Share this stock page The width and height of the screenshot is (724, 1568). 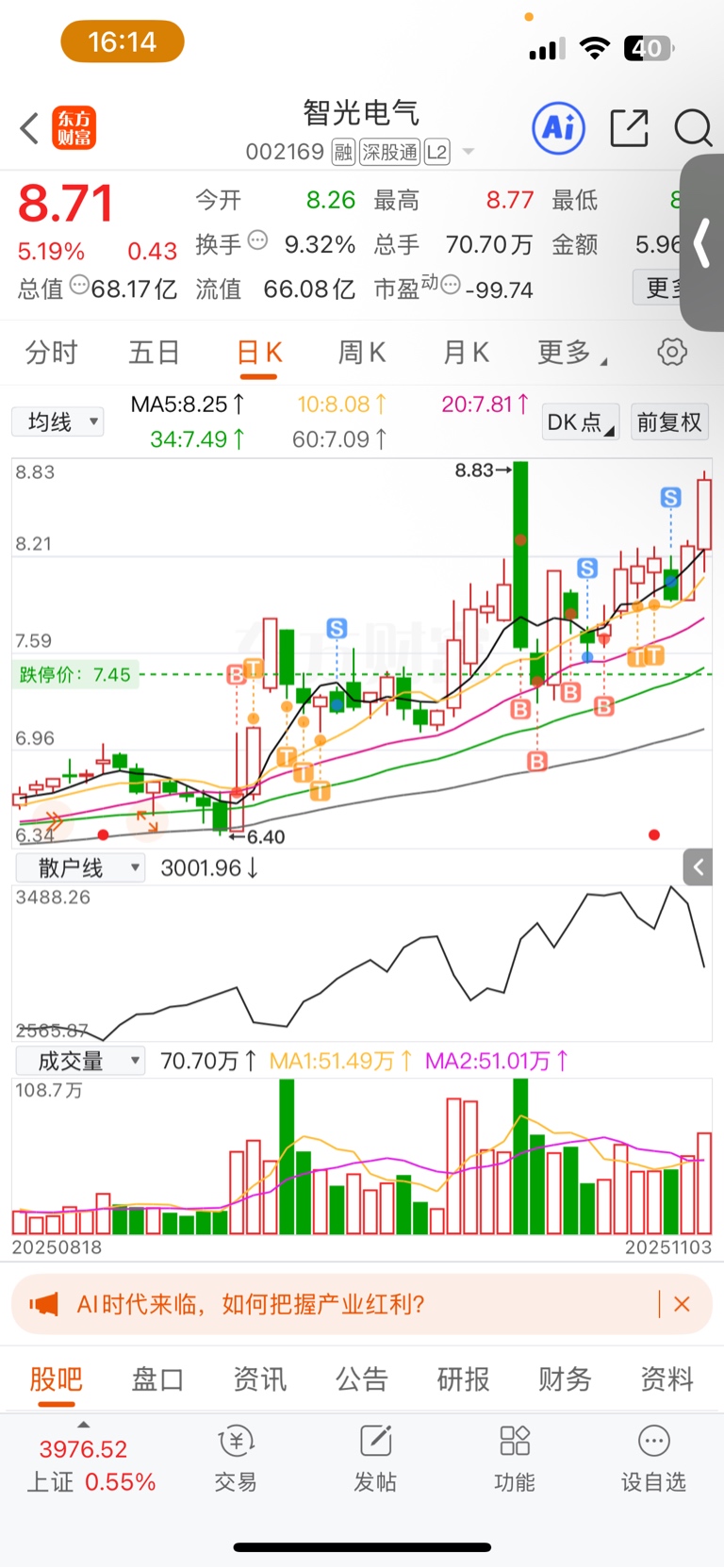(x=629, y=128)
